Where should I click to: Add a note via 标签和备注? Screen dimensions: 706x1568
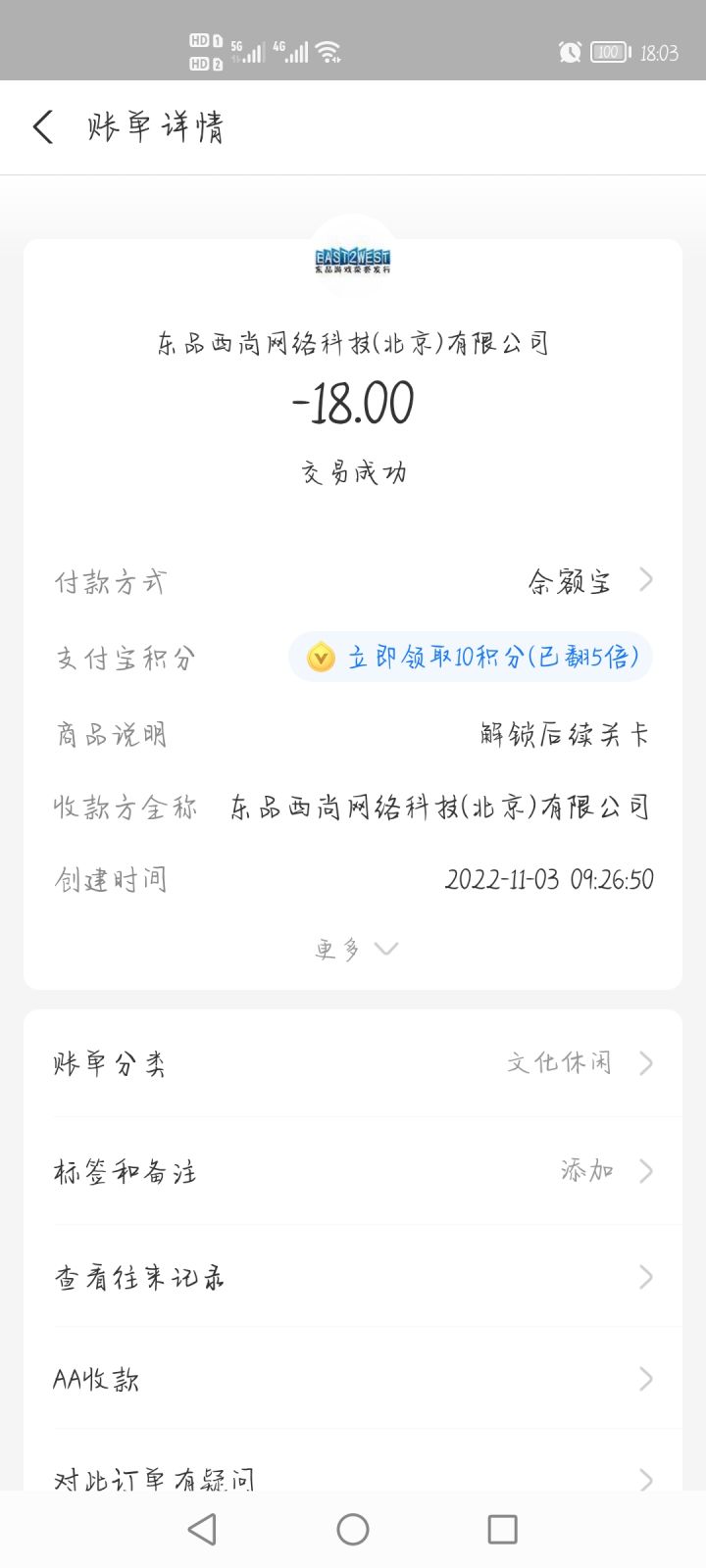tap(353, 1171)
